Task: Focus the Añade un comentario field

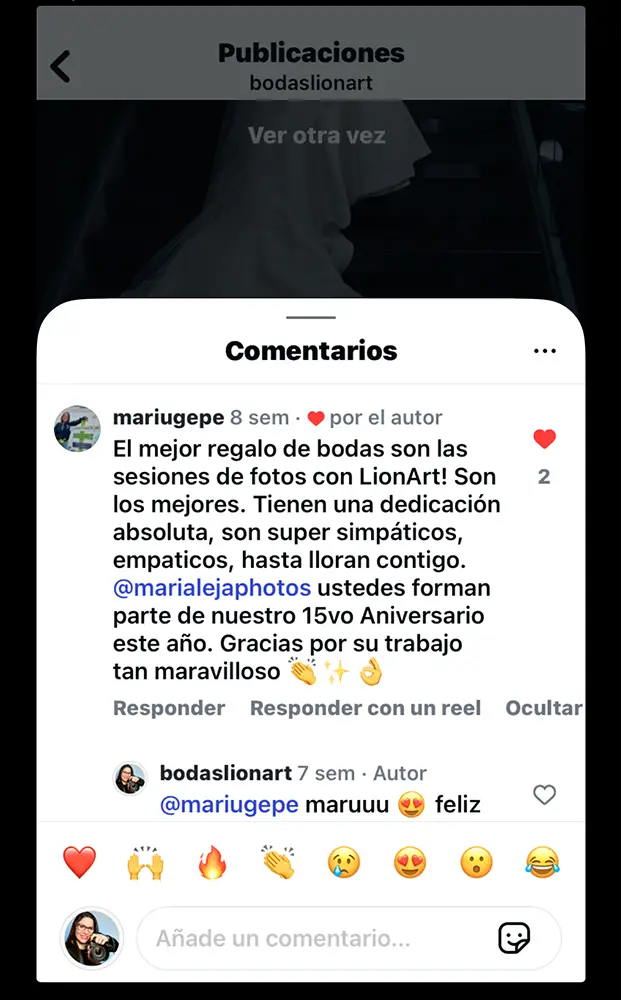Action: (x=310, y=939)
